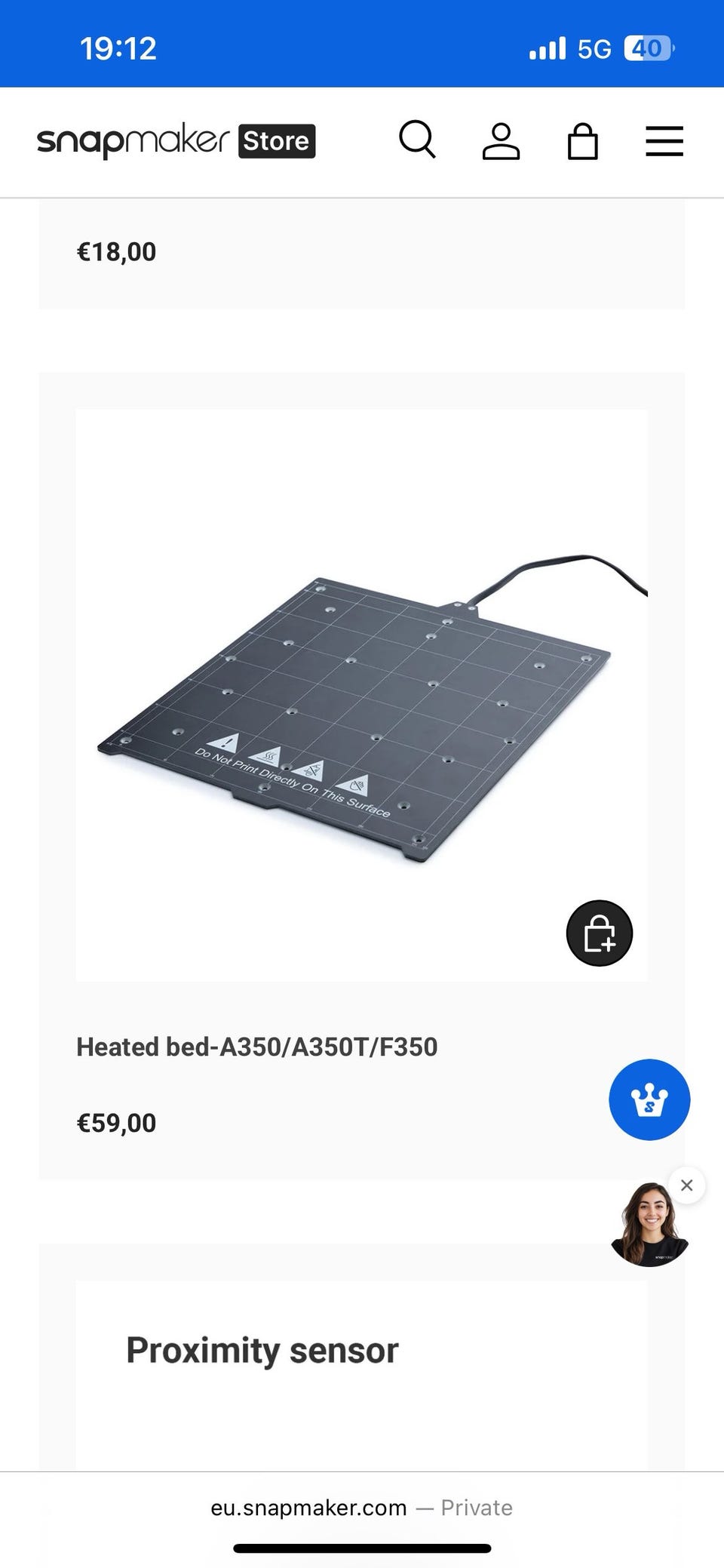The height and width of the screenshot is (1568, 724).
Task: Open the blue crown rewards button
Action: point(649,1099)
